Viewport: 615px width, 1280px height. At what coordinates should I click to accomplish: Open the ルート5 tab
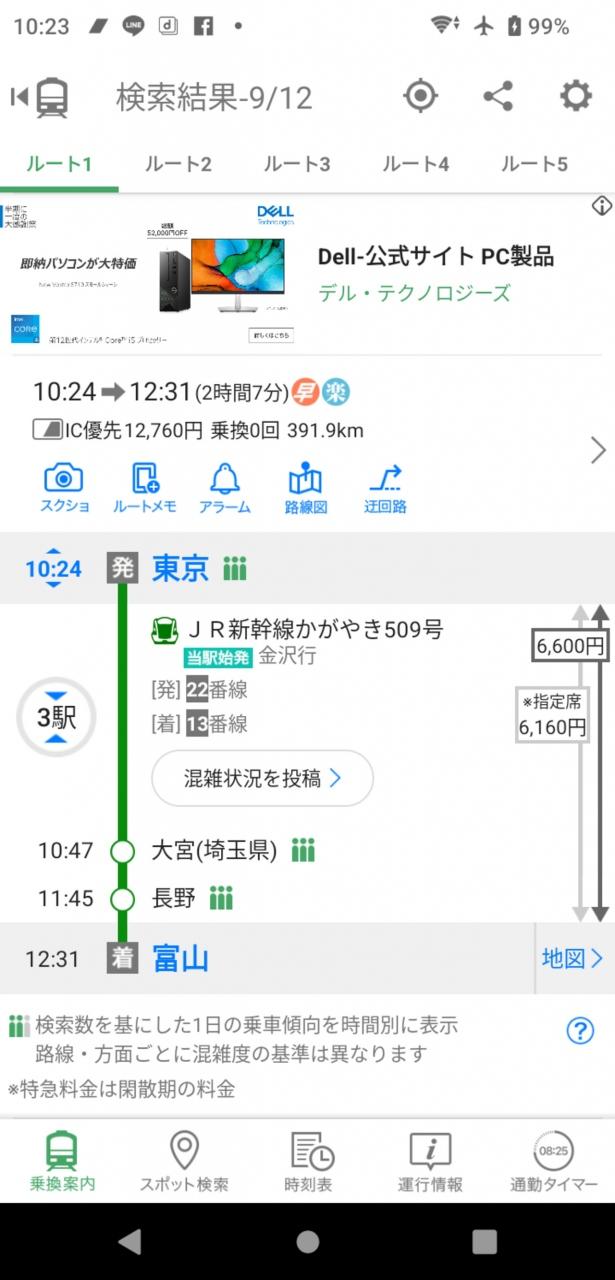[534, 164]
